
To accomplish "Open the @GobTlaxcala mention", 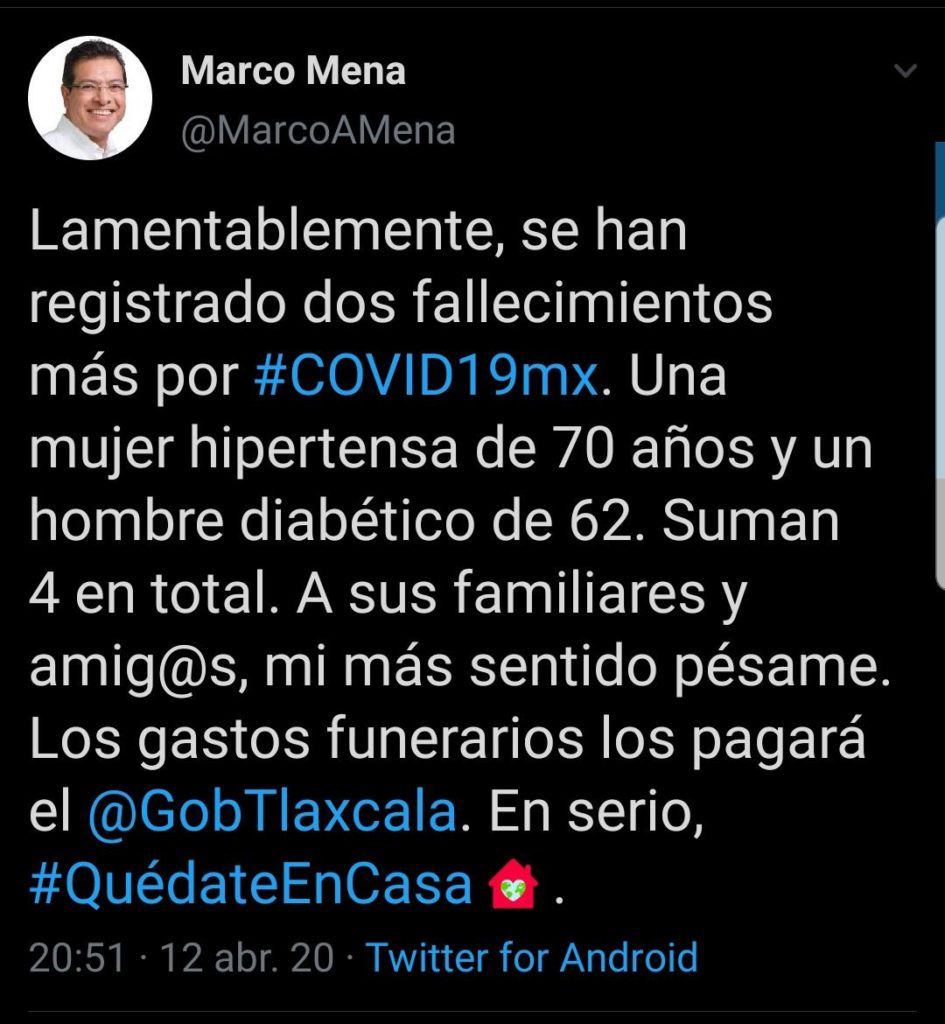I will pos(272,811).
